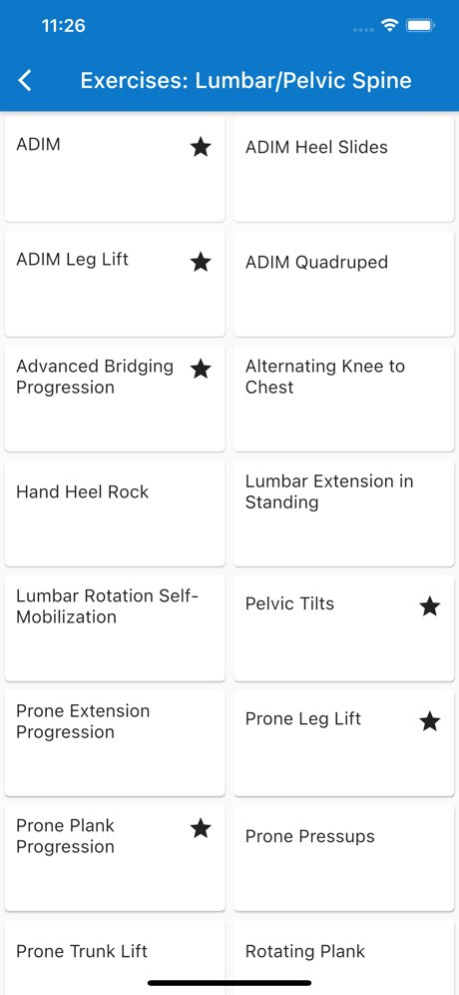Open the ADIM exercise card

pos(115,169)
